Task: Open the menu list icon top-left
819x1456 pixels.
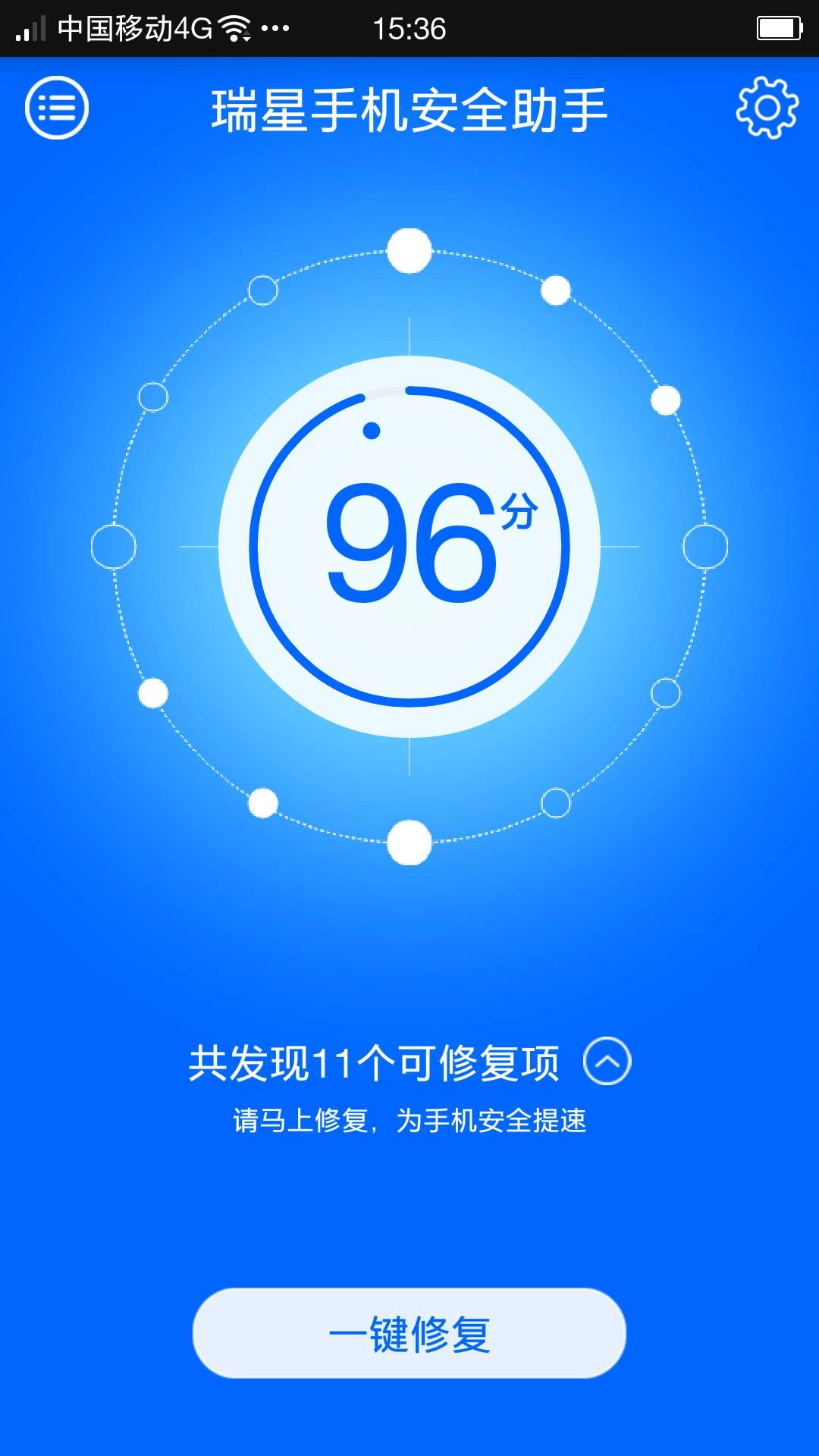Action: point(55,108)
